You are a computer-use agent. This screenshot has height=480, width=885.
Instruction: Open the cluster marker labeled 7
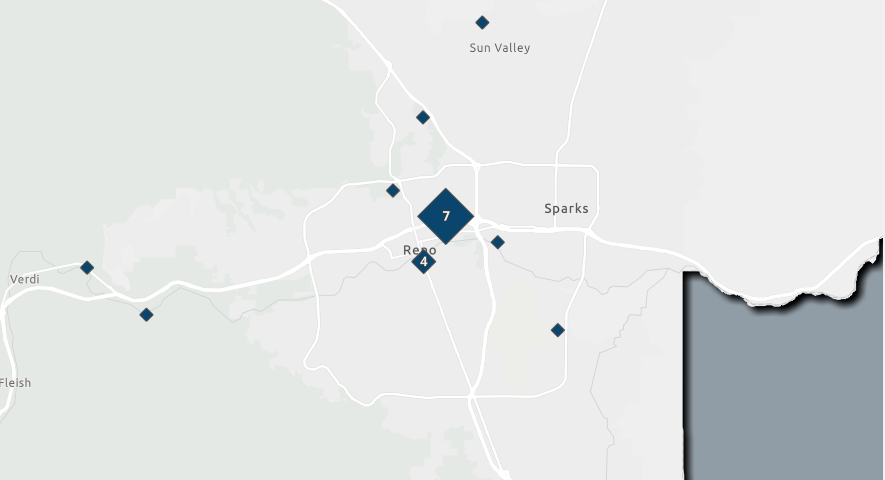point(446,215)
